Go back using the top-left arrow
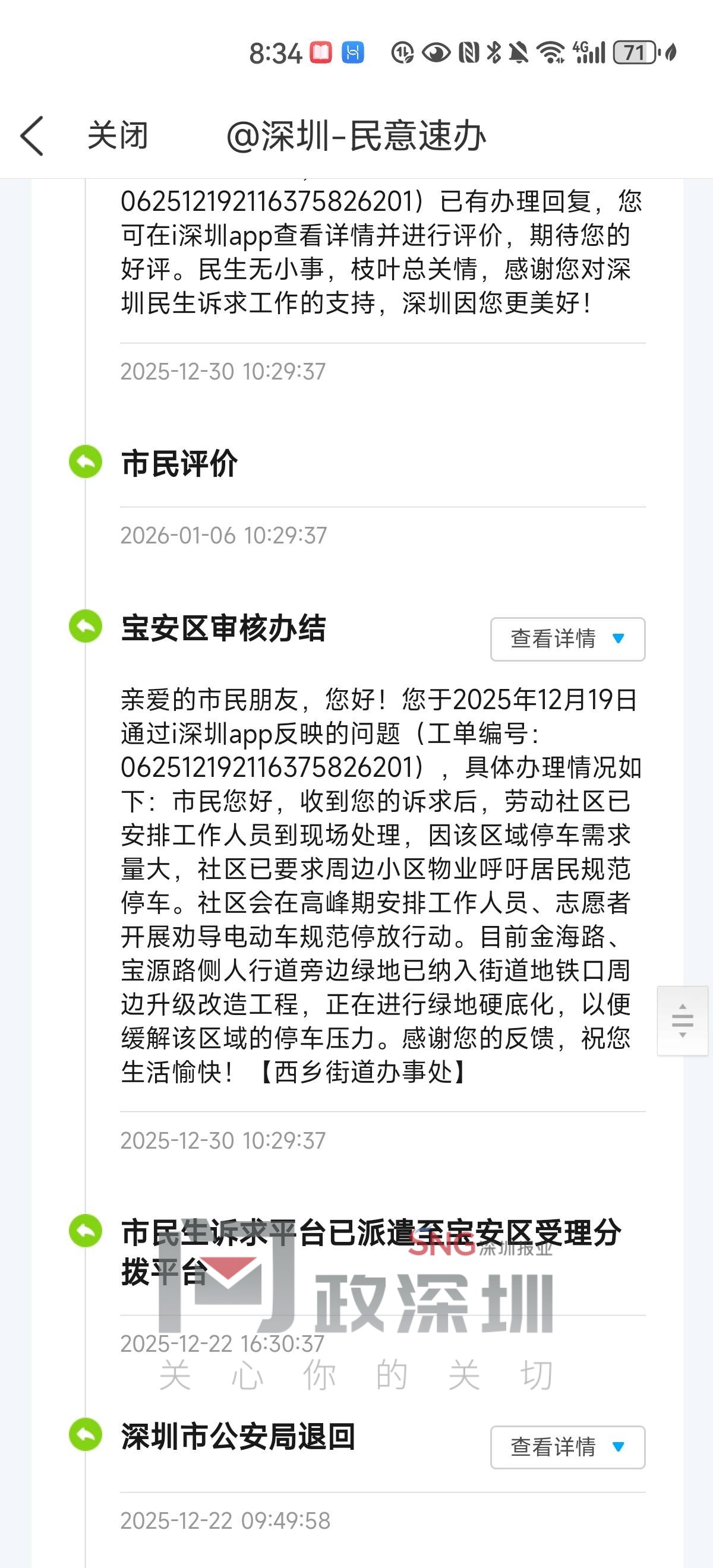The height and width of the screenshot is (1568, 713). click(32, 136)
